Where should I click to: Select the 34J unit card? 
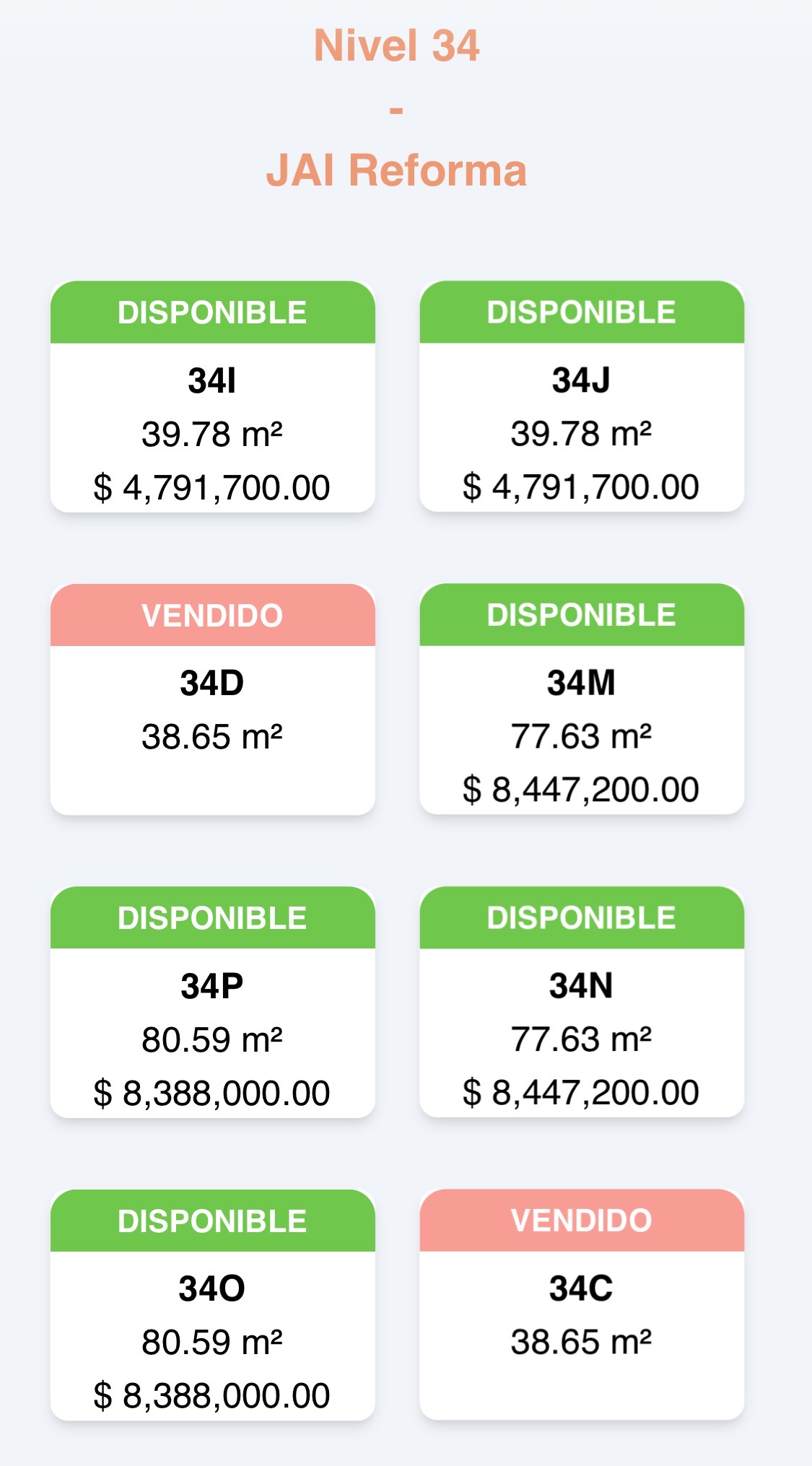(x=582, y=396)
